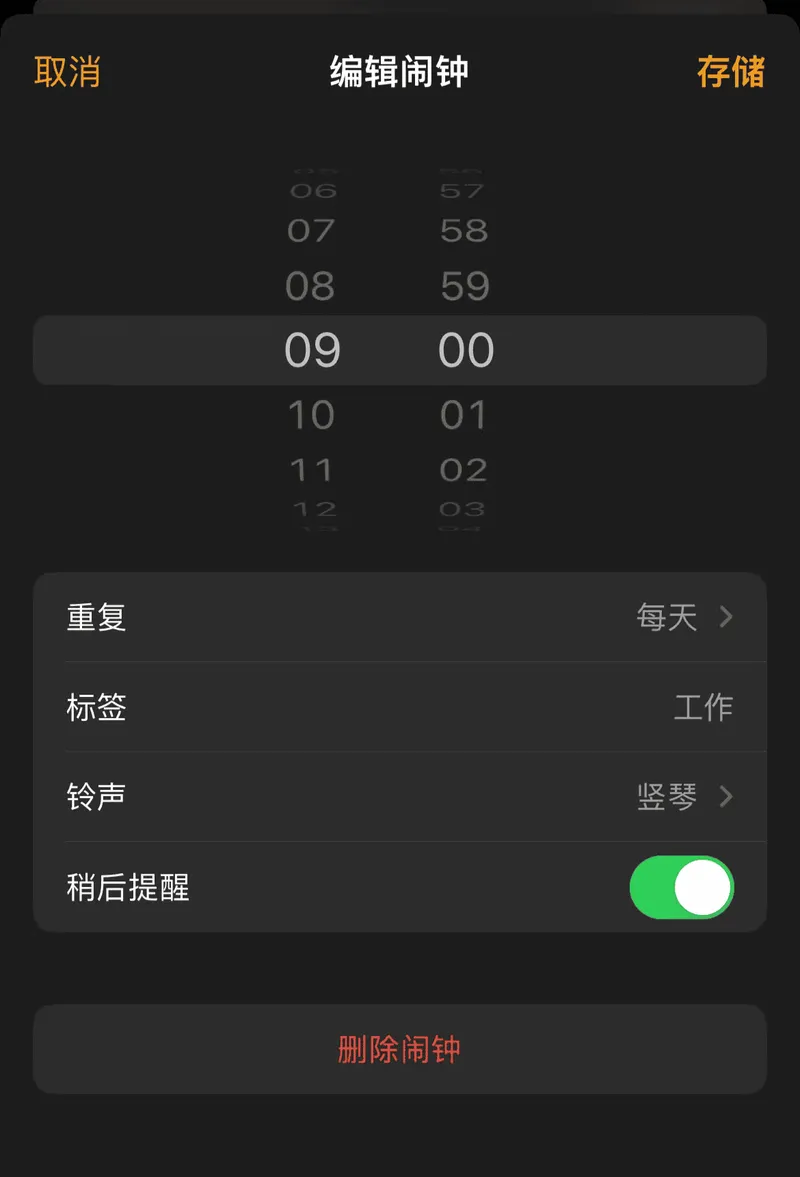Select minute 58 on the picker
800x1177 pixels.
click(x=466, y=231)
